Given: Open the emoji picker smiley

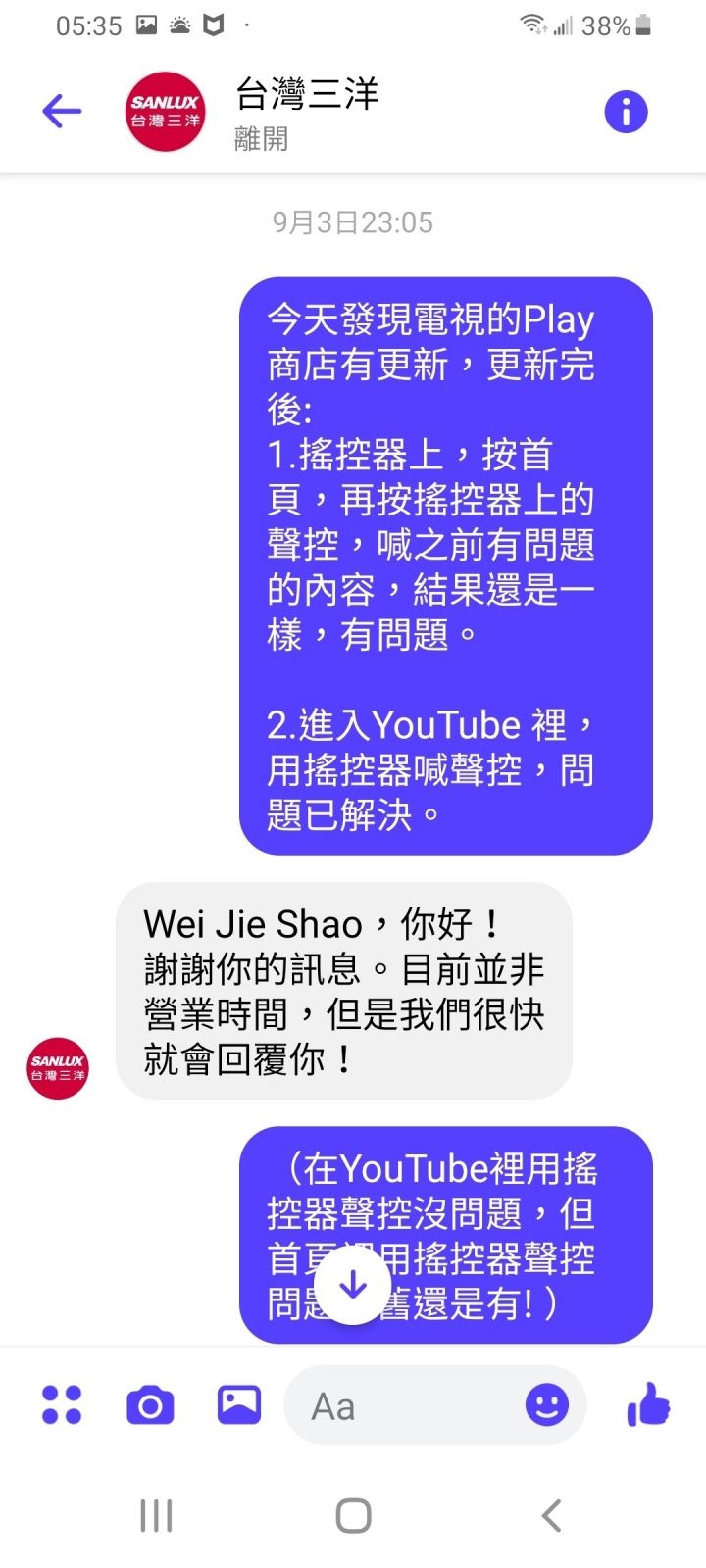Looking at the screenshot, I should click(547, 1405).
